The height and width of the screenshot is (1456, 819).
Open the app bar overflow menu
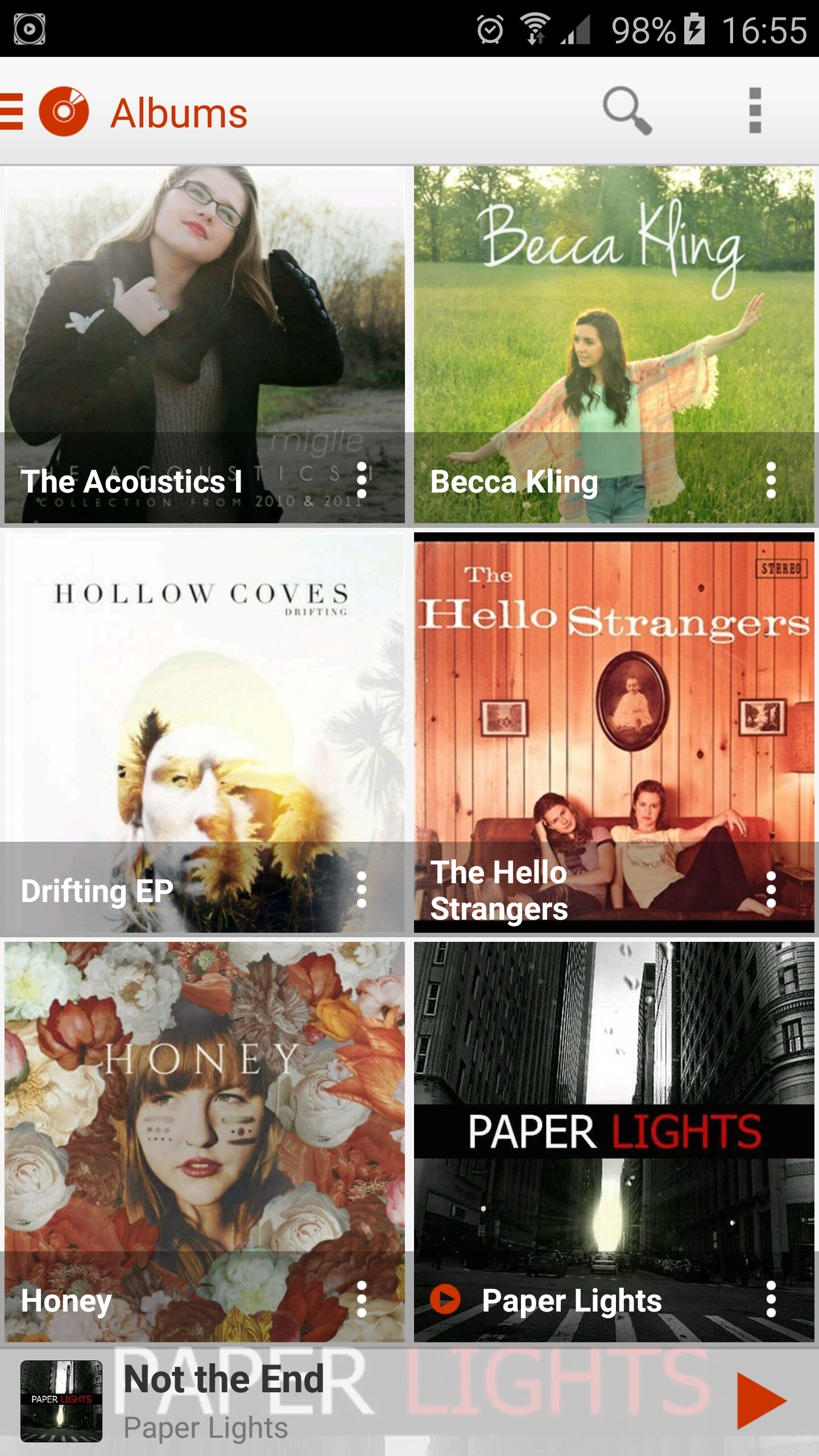click(x=755, y=111)
